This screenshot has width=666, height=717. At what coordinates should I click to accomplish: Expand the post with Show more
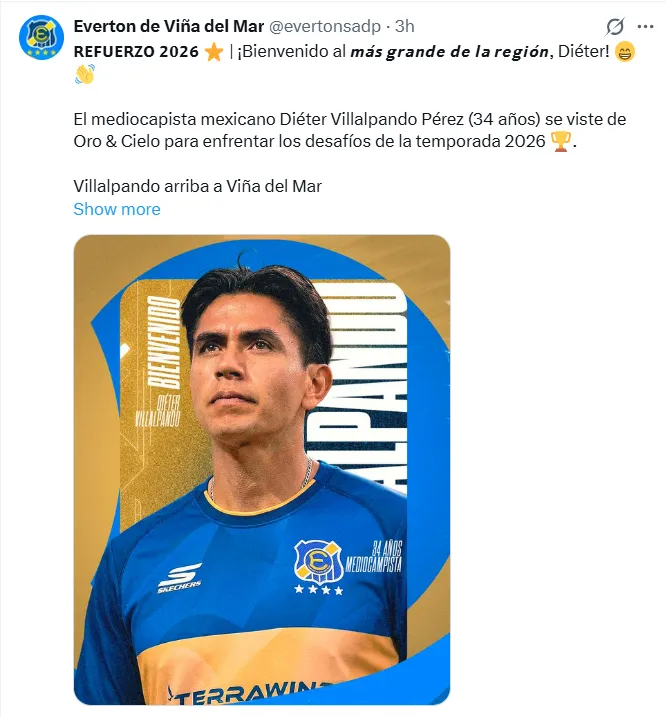coord(117,209)
